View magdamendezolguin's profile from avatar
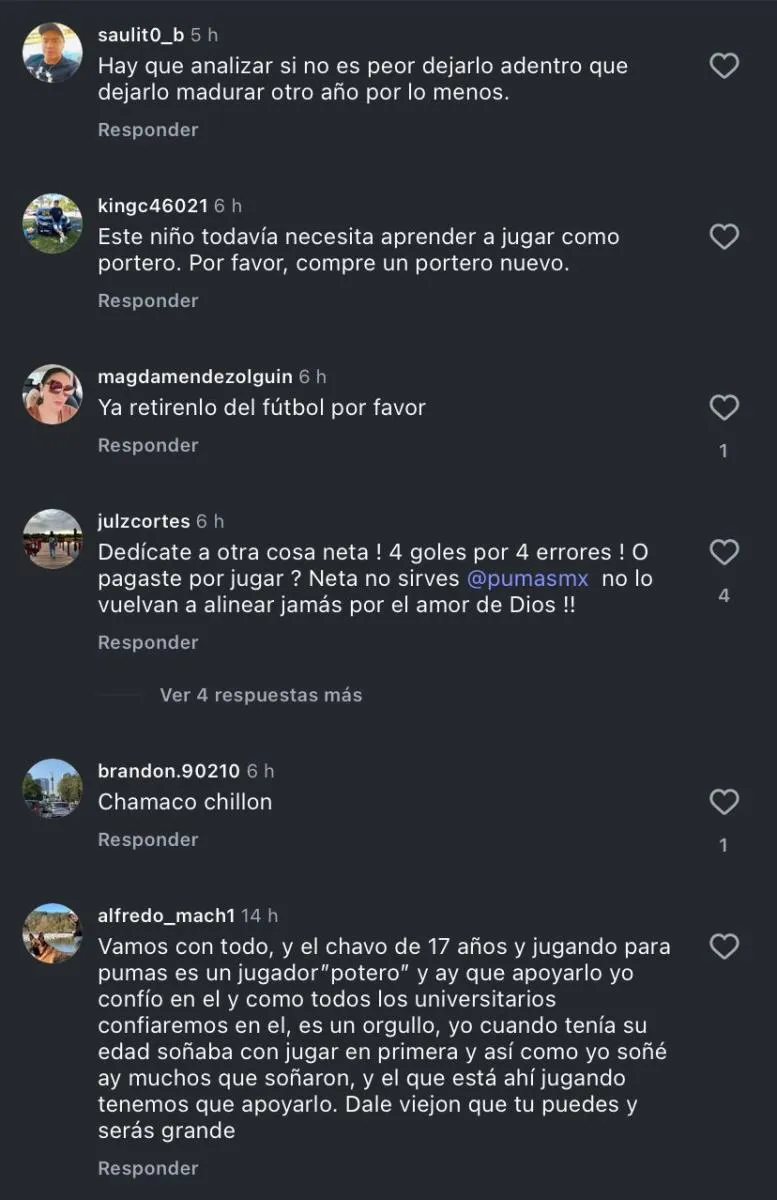 pyautogui.click(x=52, y=394)
